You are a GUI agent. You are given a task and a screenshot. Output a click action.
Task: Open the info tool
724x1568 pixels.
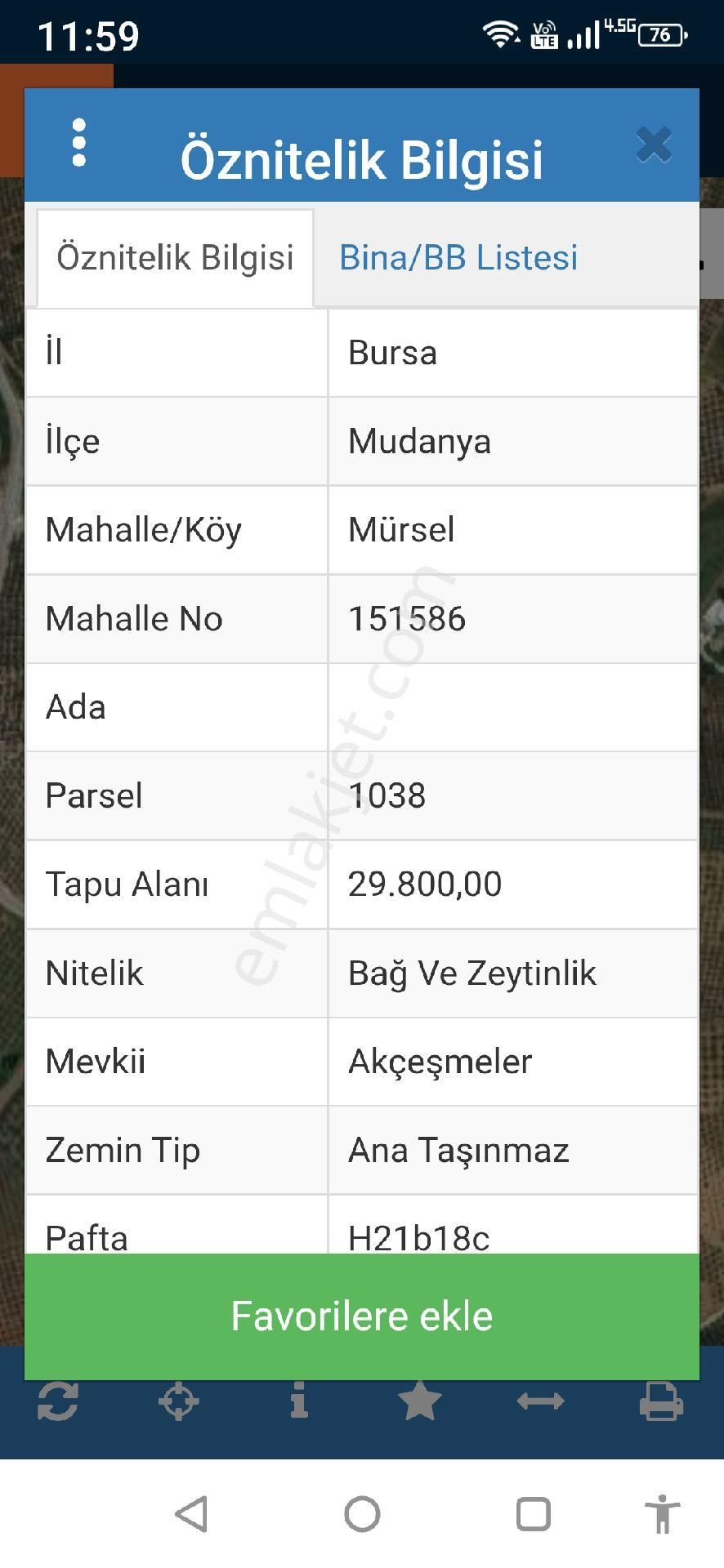click(x=300, y=1401)
